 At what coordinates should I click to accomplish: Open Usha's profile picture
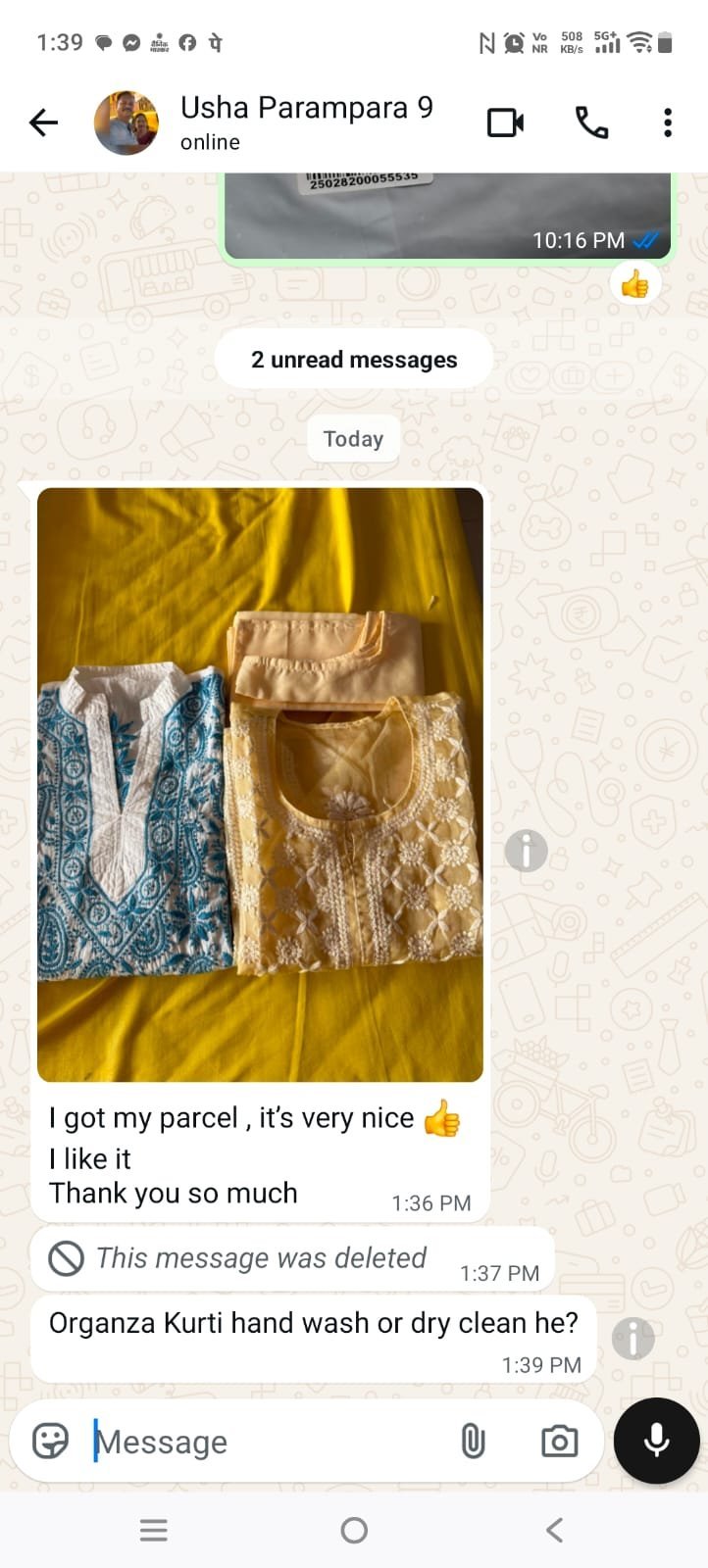pyautogui.click(x=126, y=122)
